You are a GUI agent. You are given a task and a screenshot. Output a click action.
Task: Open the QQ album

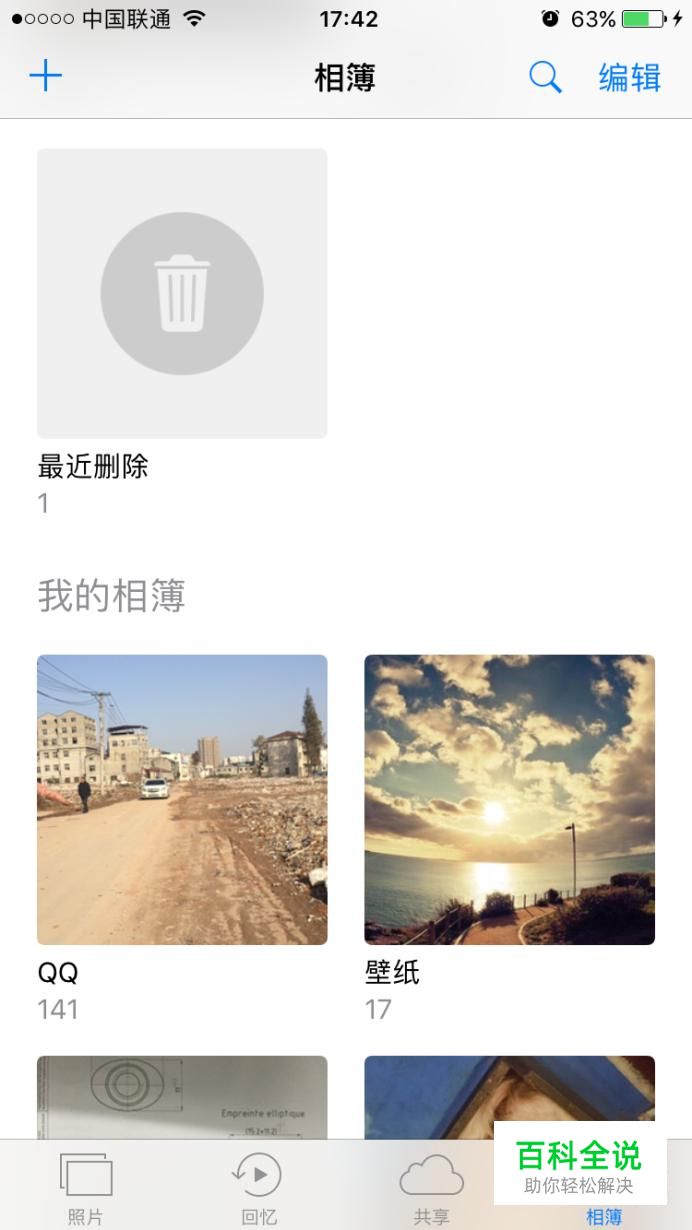pos(182,799)
